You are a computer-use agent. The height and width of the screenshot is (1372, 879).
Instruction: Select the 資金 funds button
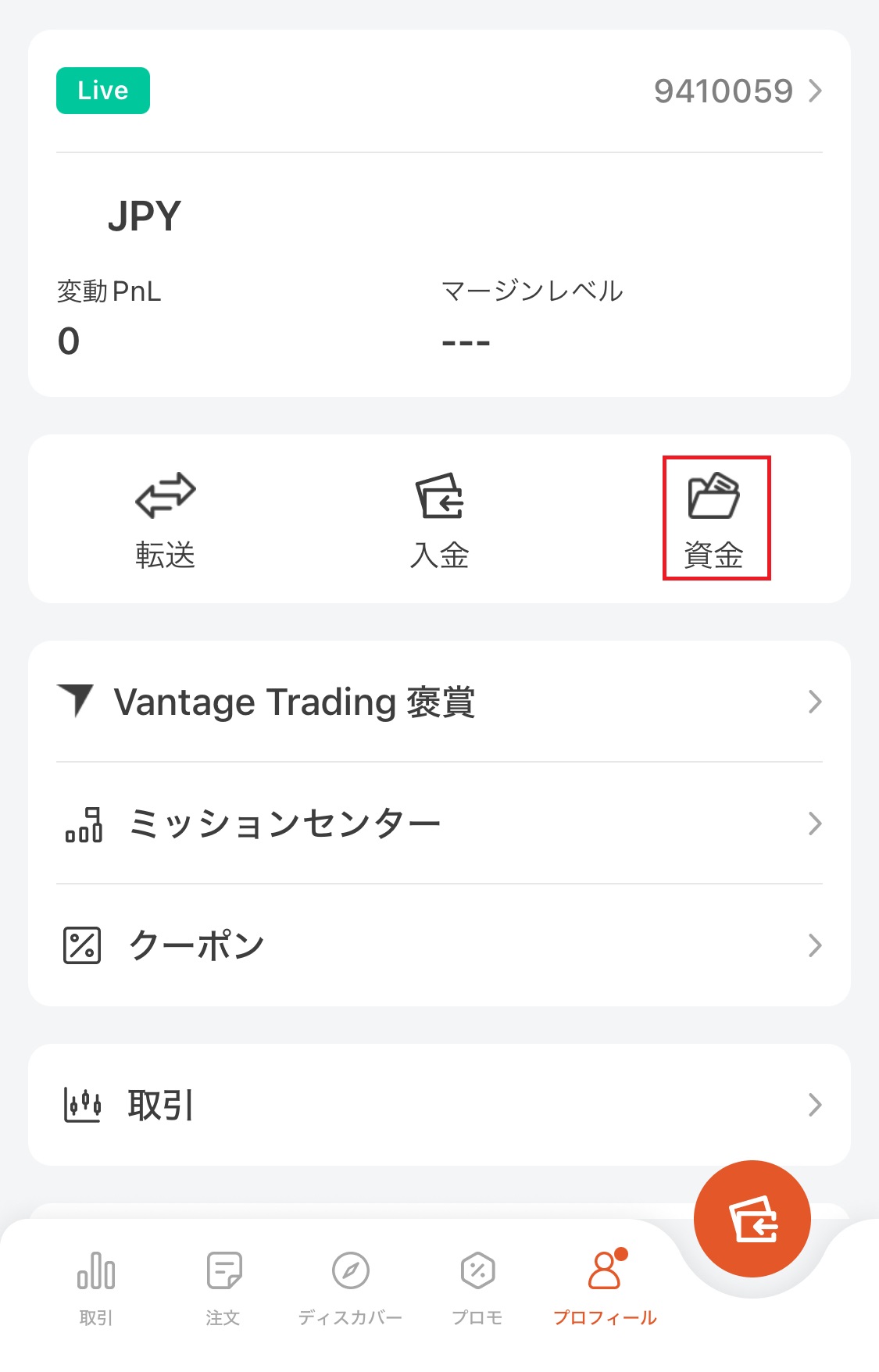coord(716,518)
